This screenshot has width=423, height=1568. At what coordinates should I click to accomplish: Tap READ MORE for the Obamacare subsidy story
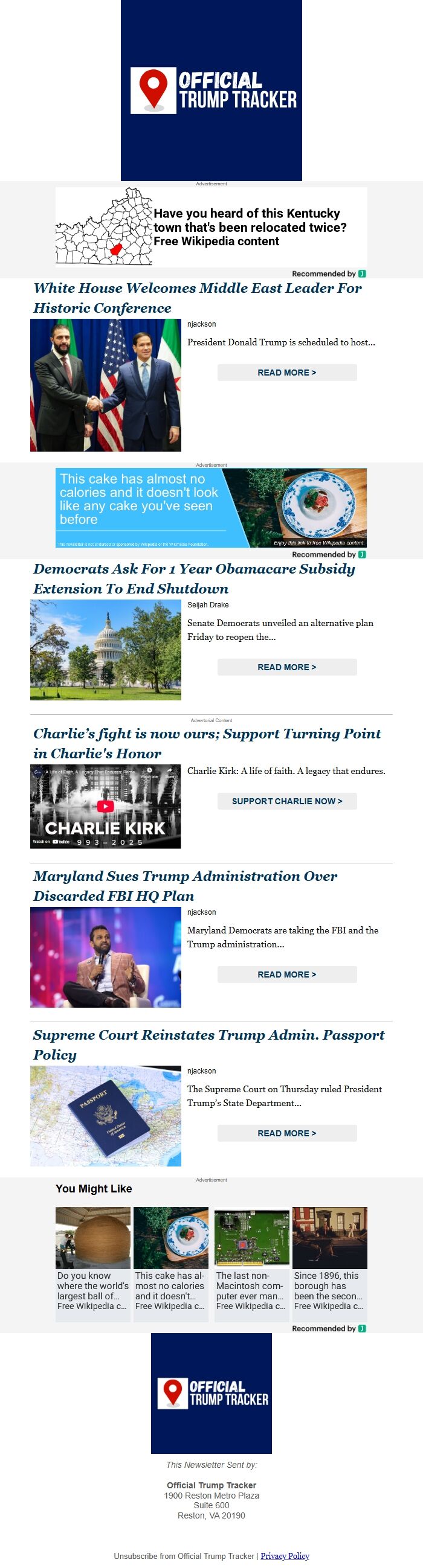[x=286, y=667]
